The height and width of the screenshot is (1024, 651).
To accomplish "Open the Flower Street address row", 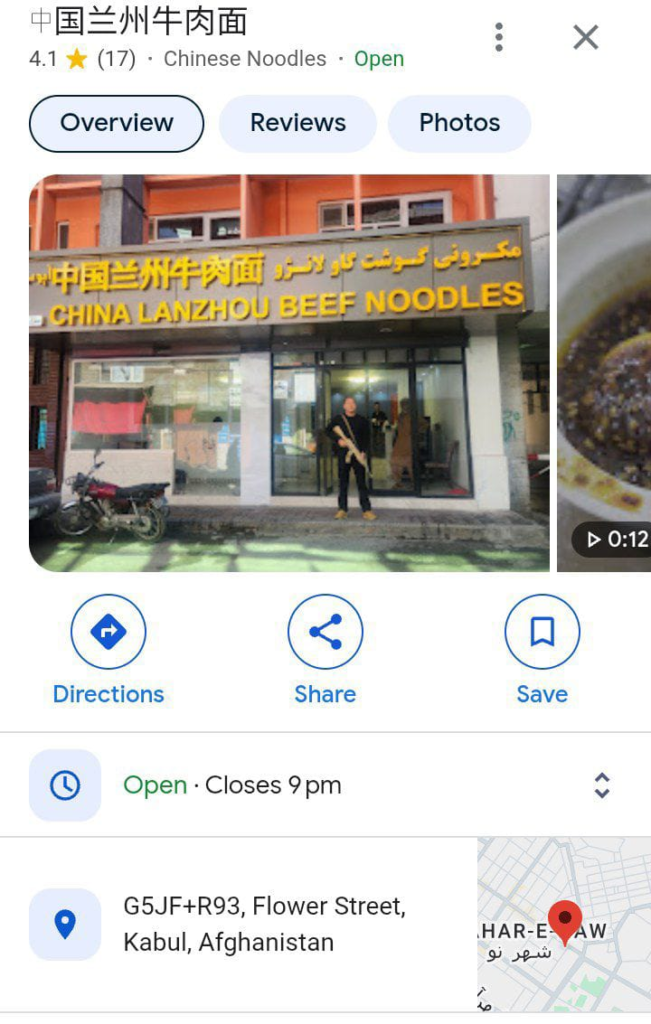I will [x=264, y=924].
